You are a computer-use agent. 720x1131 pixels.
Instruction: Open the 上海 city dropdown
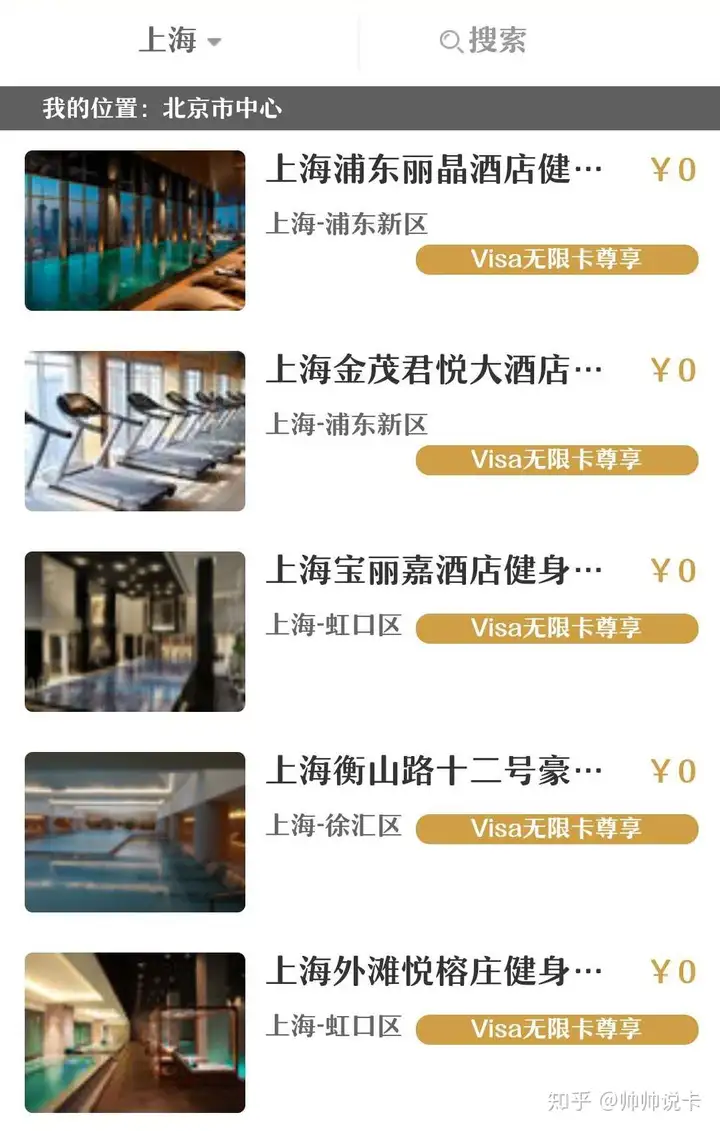(180, 41)
